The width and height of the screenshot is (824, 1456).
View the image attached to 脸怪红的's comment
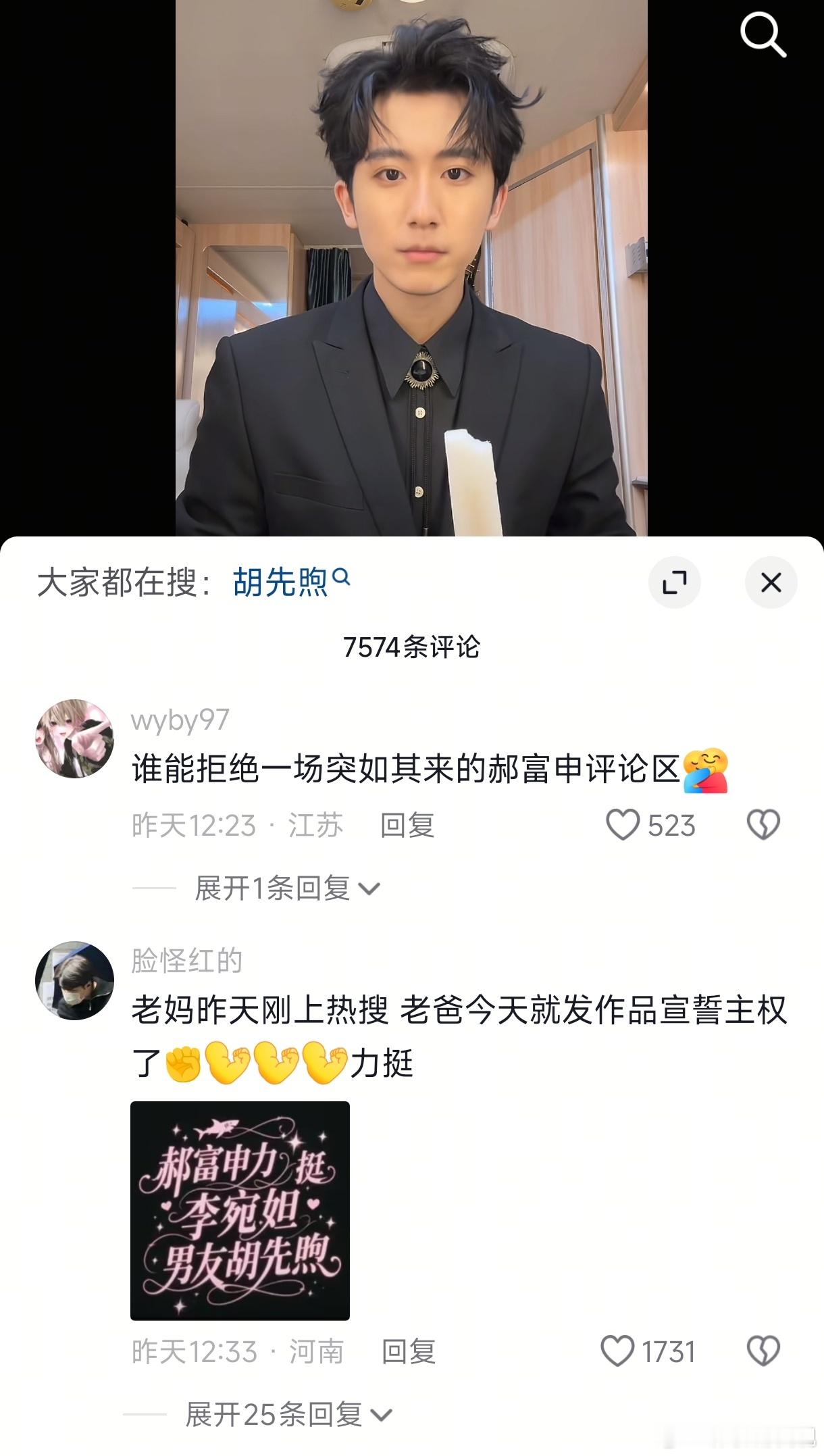point(240,1210)
